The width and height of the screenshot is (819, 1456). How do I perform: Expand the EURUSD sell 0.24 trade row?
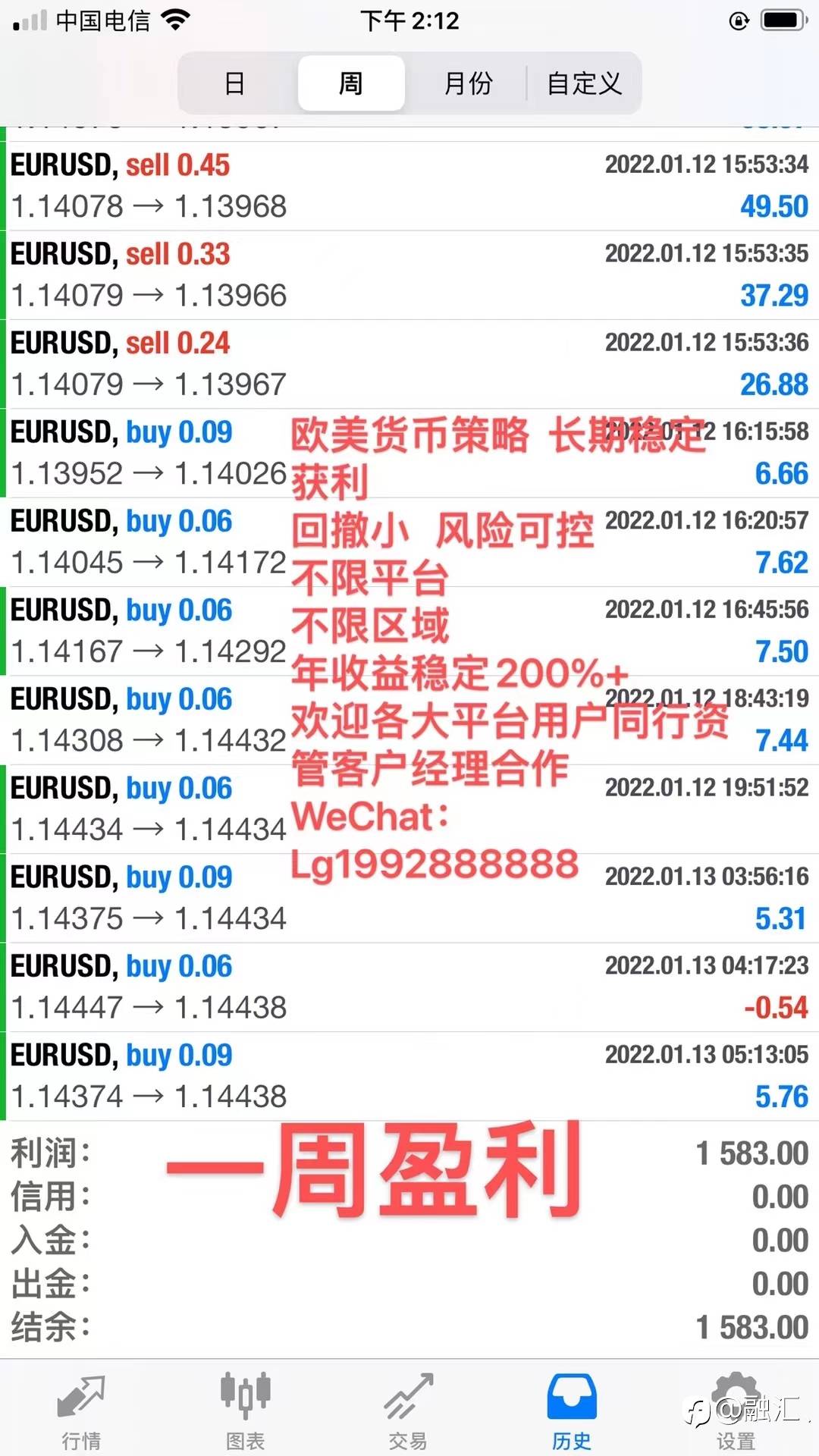[409, 364]
